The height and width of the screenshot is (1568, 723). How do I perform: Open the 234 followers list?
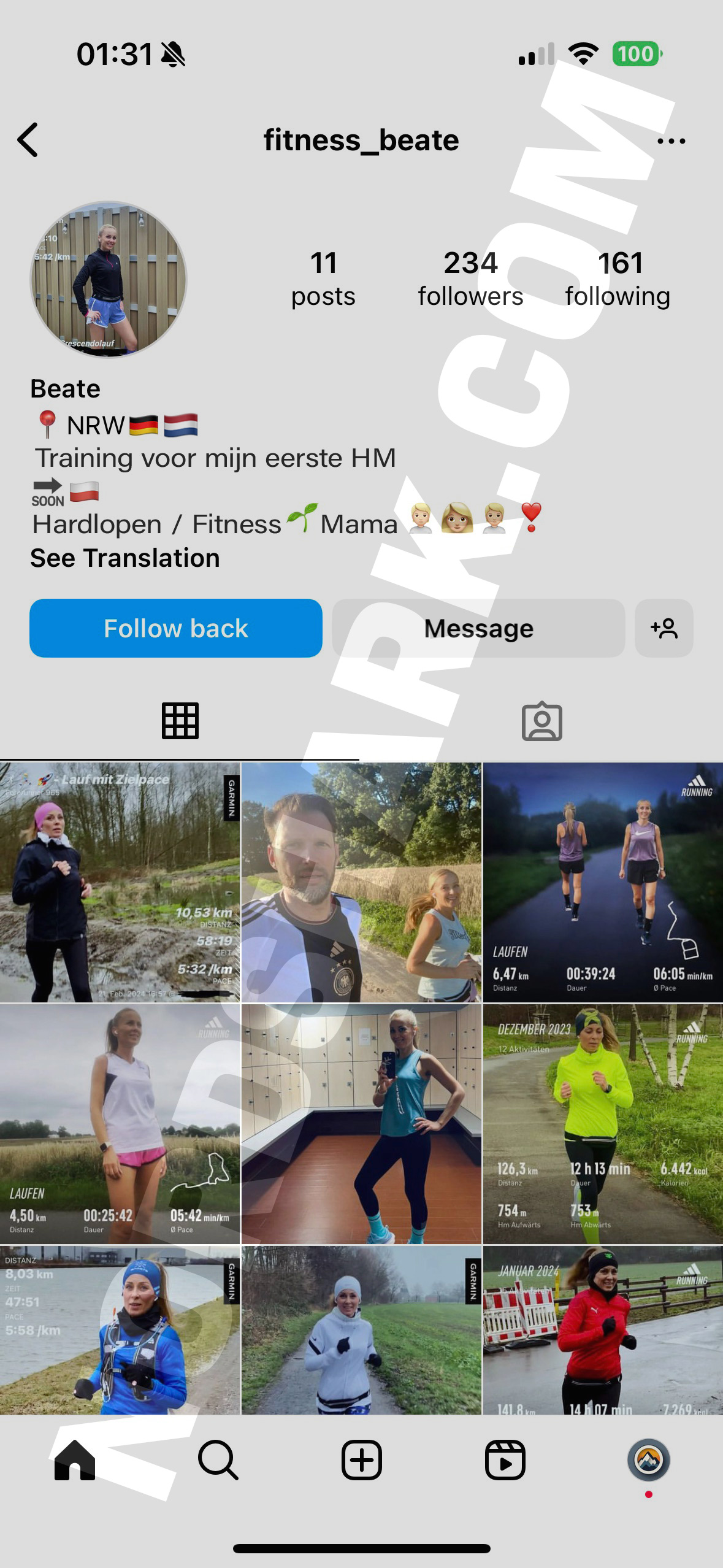(x=470, y=279)
